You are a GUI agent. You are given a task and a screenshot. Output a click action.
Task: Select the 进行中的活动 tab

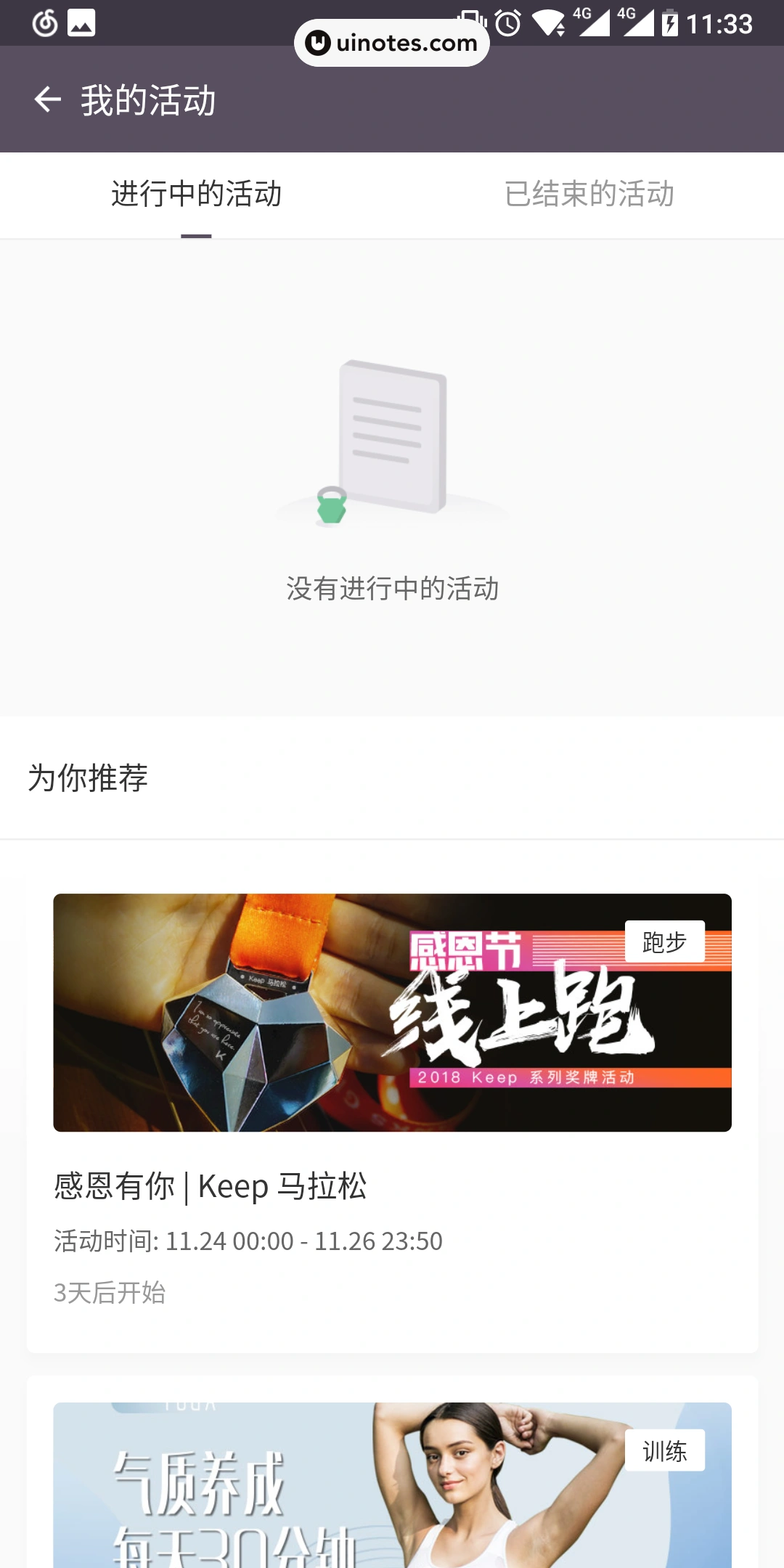click(196, 195)
